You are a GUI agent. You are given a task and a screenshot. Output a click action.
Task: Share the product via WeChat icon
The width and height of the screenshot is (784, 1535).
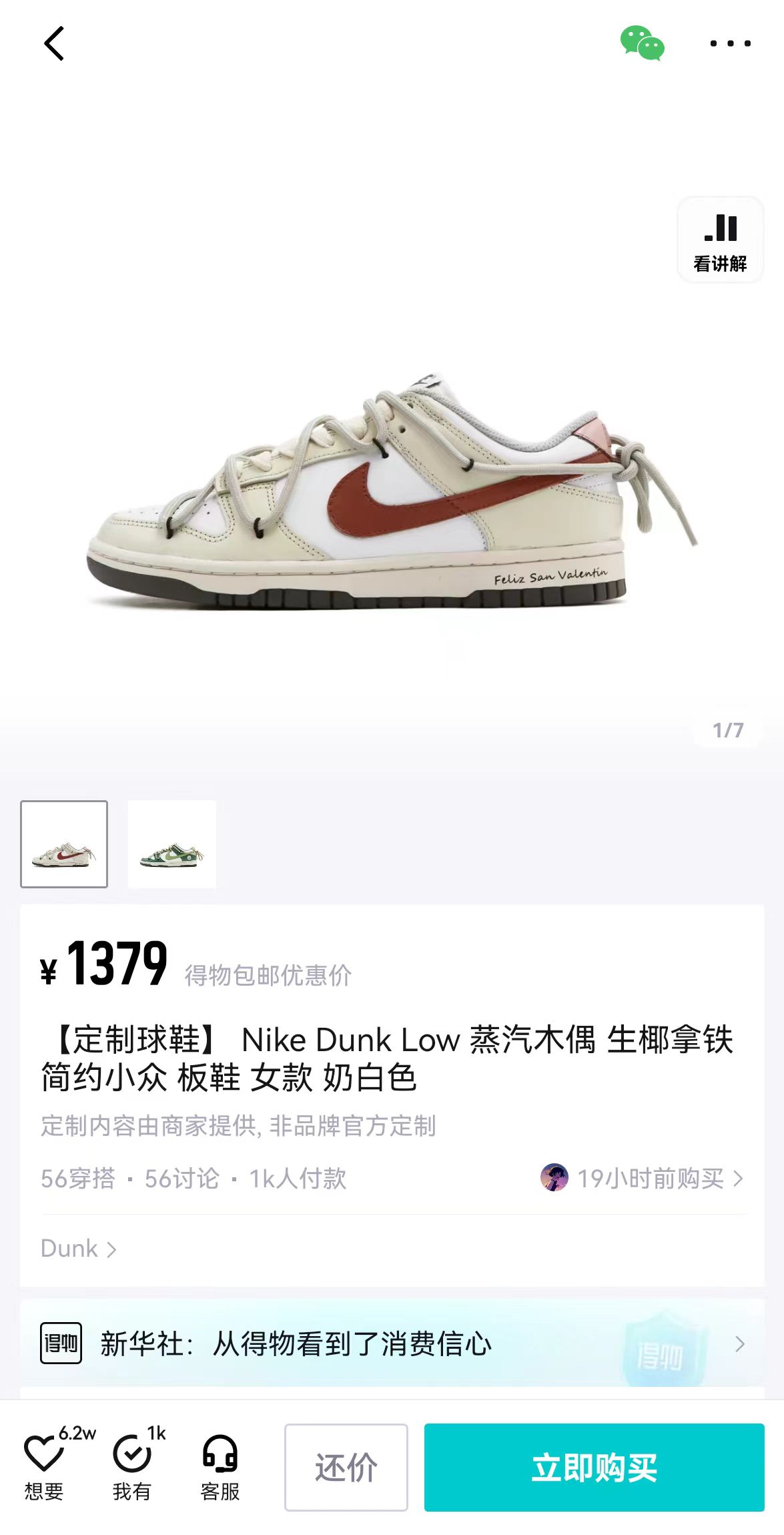[642, 43]
